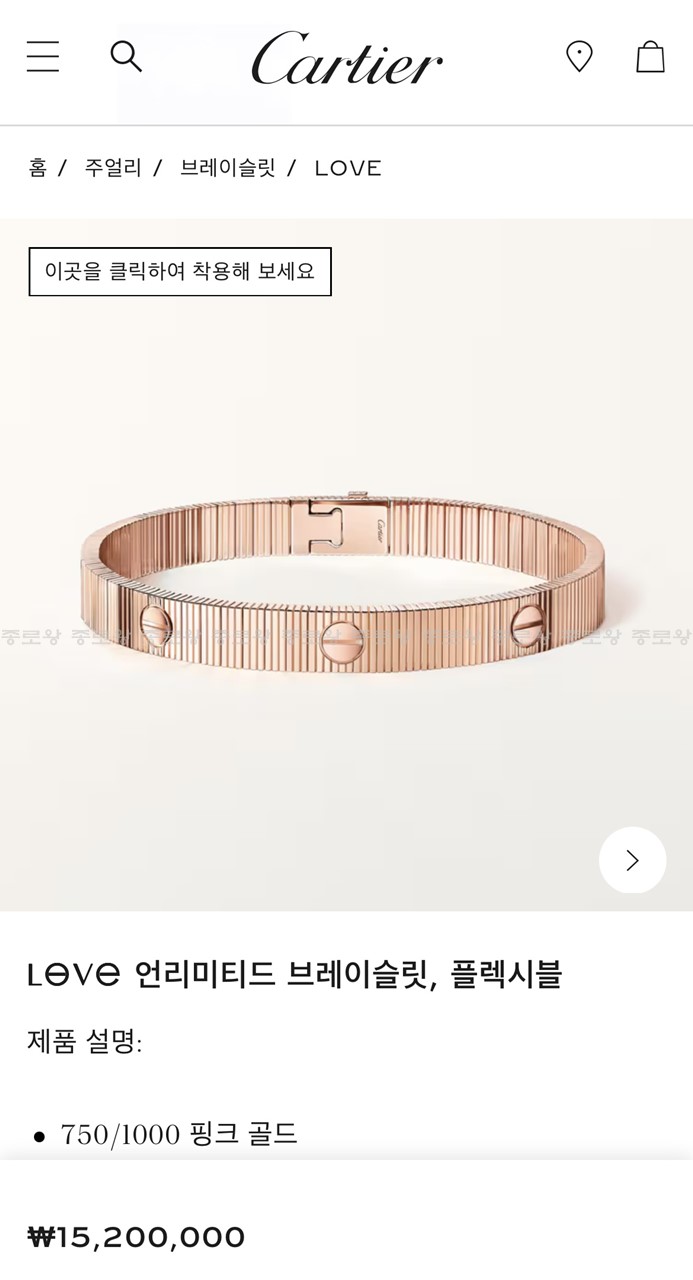Open the shopping bag
Image resolution: width=693 pixels, height=1280 pixels.
pos(650,56)
